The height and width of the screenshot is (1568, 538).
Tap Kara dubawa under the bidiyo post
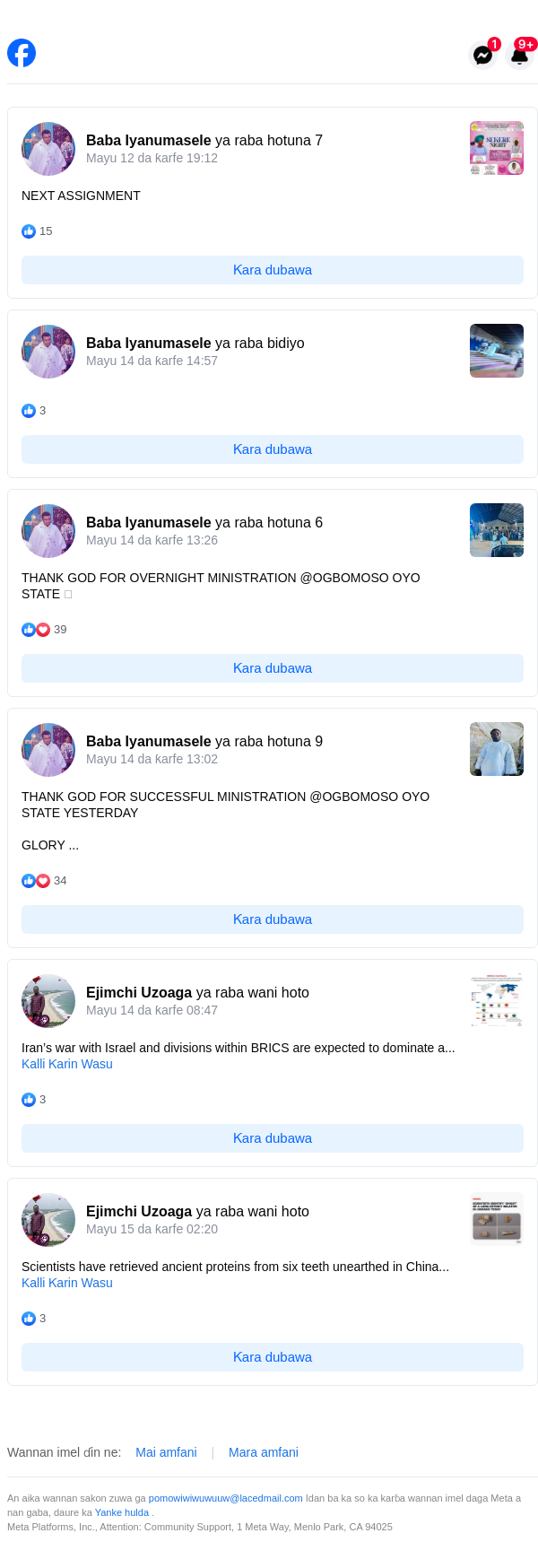point(273,449)
